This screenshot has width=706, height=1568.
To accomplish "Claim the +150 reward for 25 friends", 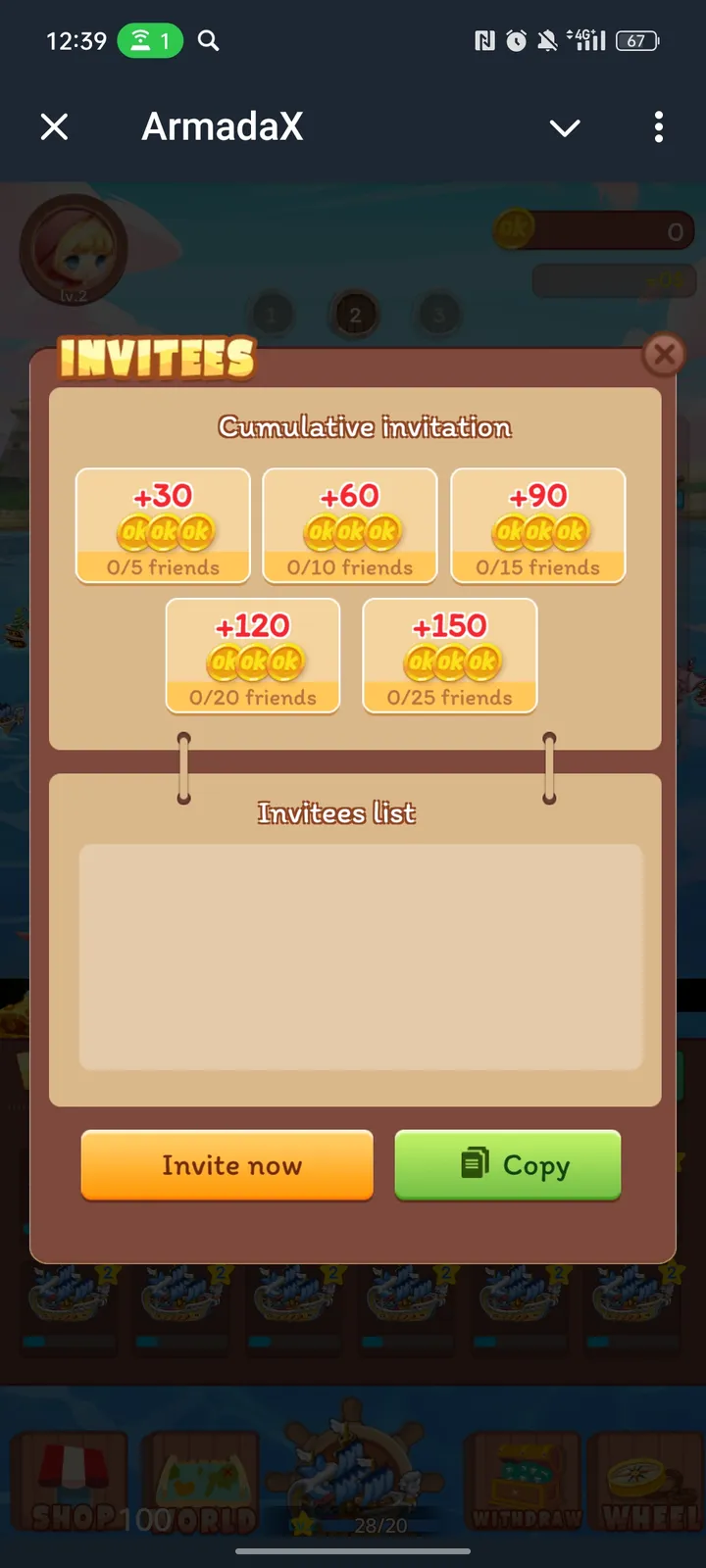I will [450, 656].
